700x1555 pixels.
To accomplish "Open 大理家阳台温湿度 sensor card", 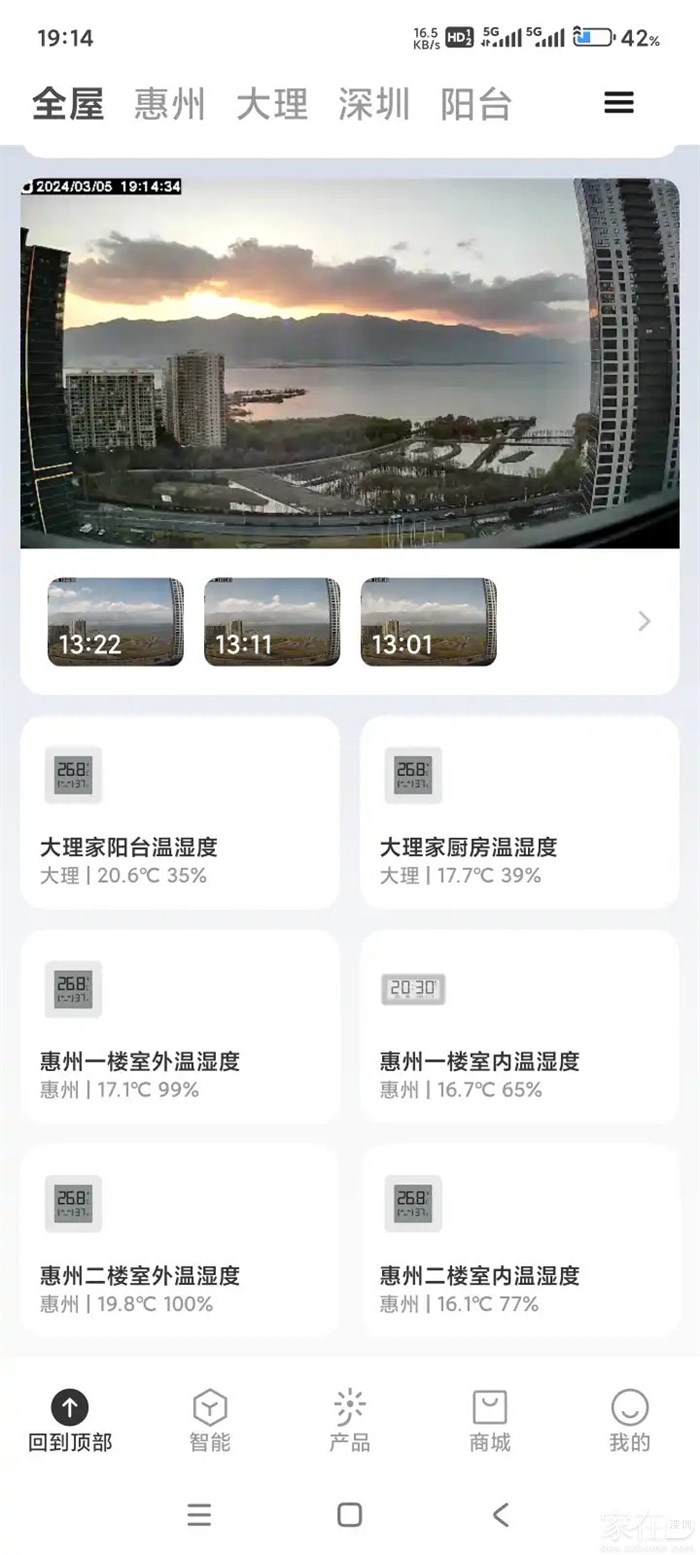I will 180,812.
